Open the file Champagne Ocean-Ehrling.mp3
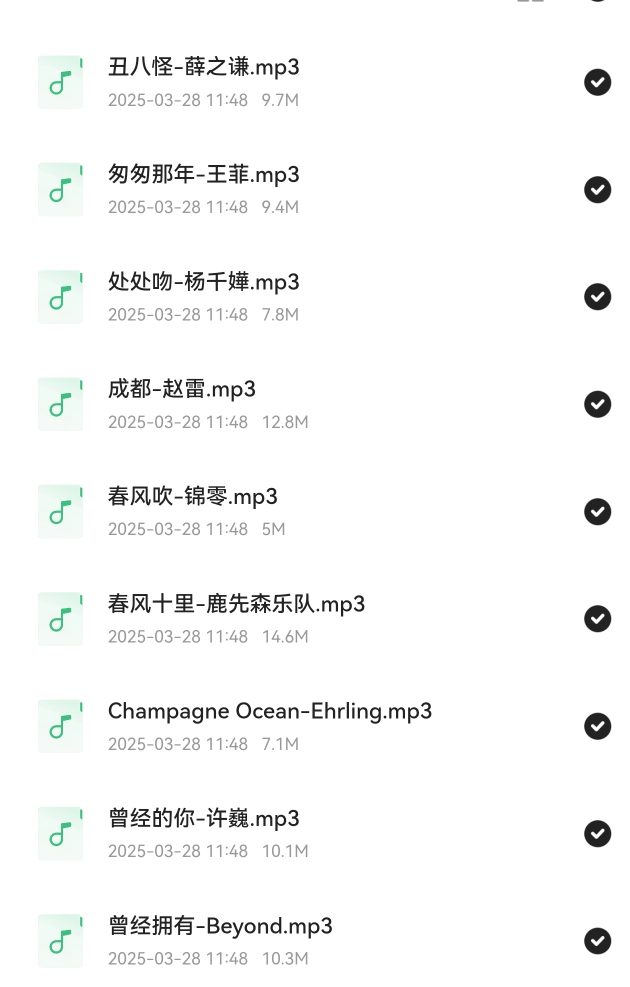The image size is (630, 987). point(270,712)
